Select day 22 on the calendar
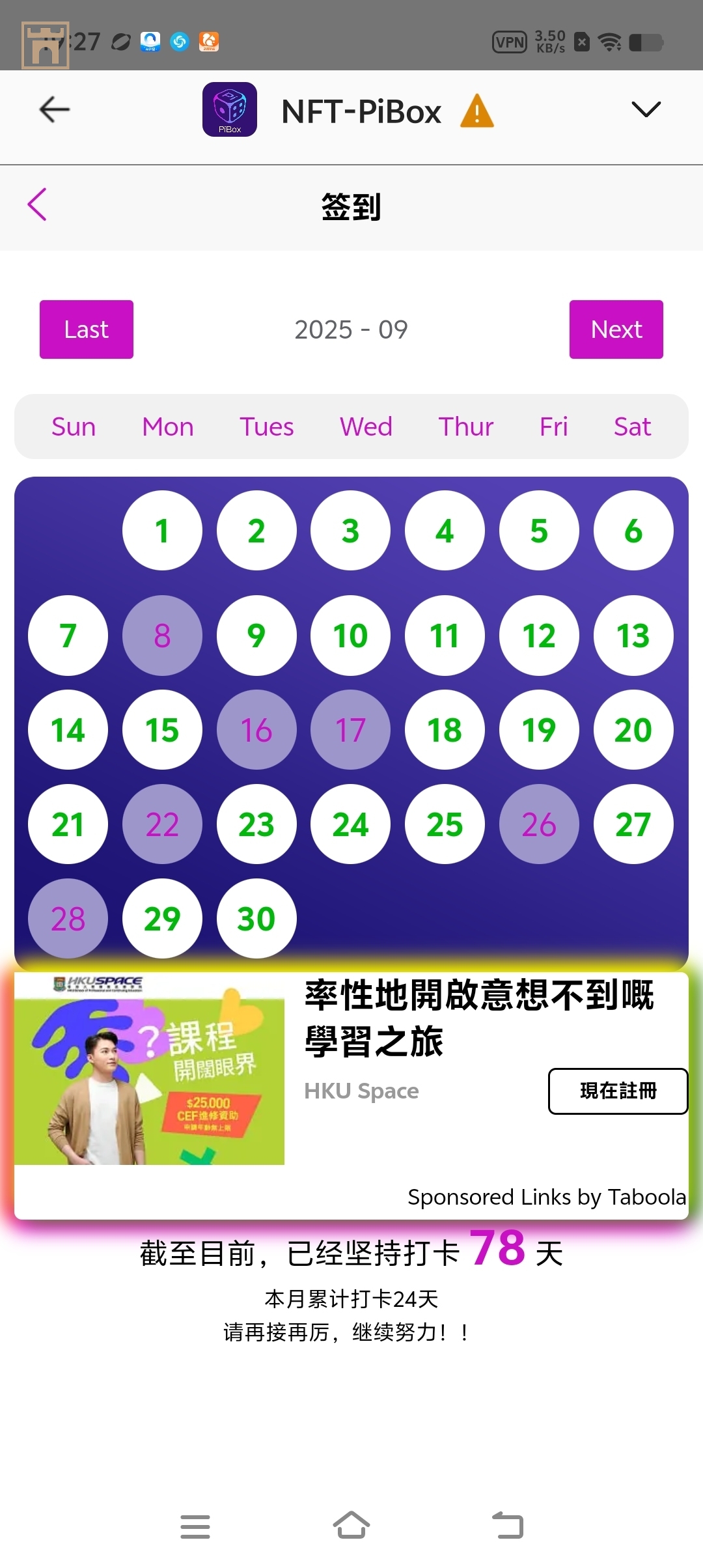 tap(162, 824)
